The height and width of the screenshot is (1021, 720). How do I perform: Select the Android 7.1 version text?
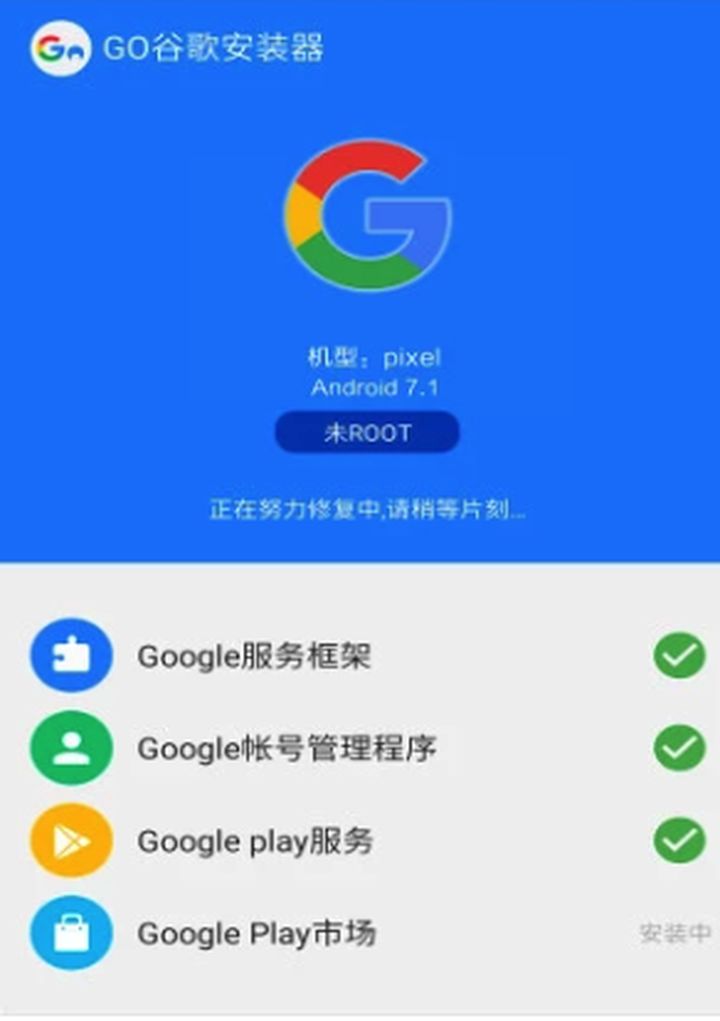click(x=366, y=389)
